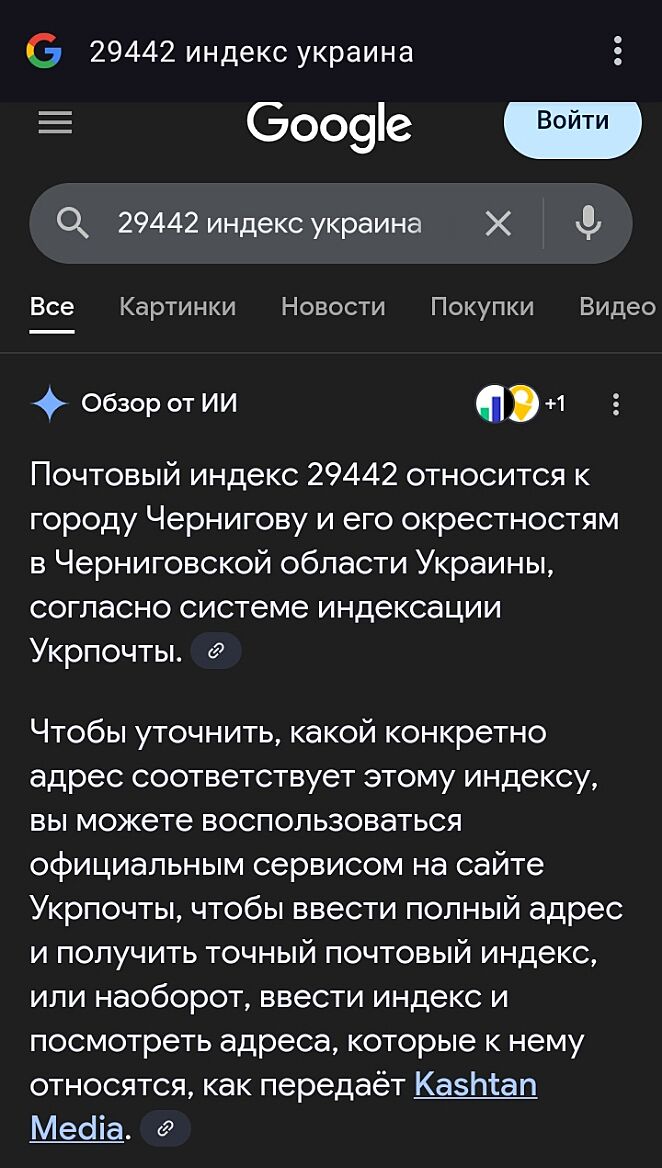The width and height of the screenshot is (662, 1168).
Task: Open the browser overflow menu beside the title
Action: click(618, 51)
